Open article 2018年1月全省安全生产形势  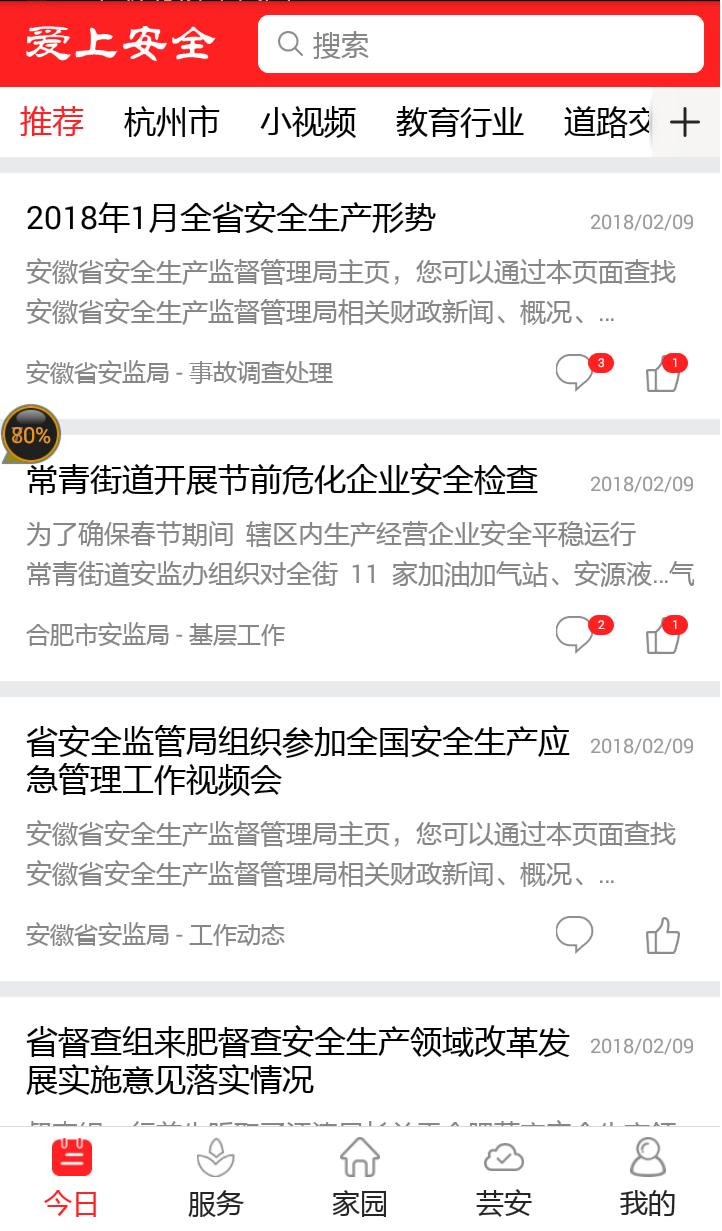pyautogui.click(x=231, y=219)
